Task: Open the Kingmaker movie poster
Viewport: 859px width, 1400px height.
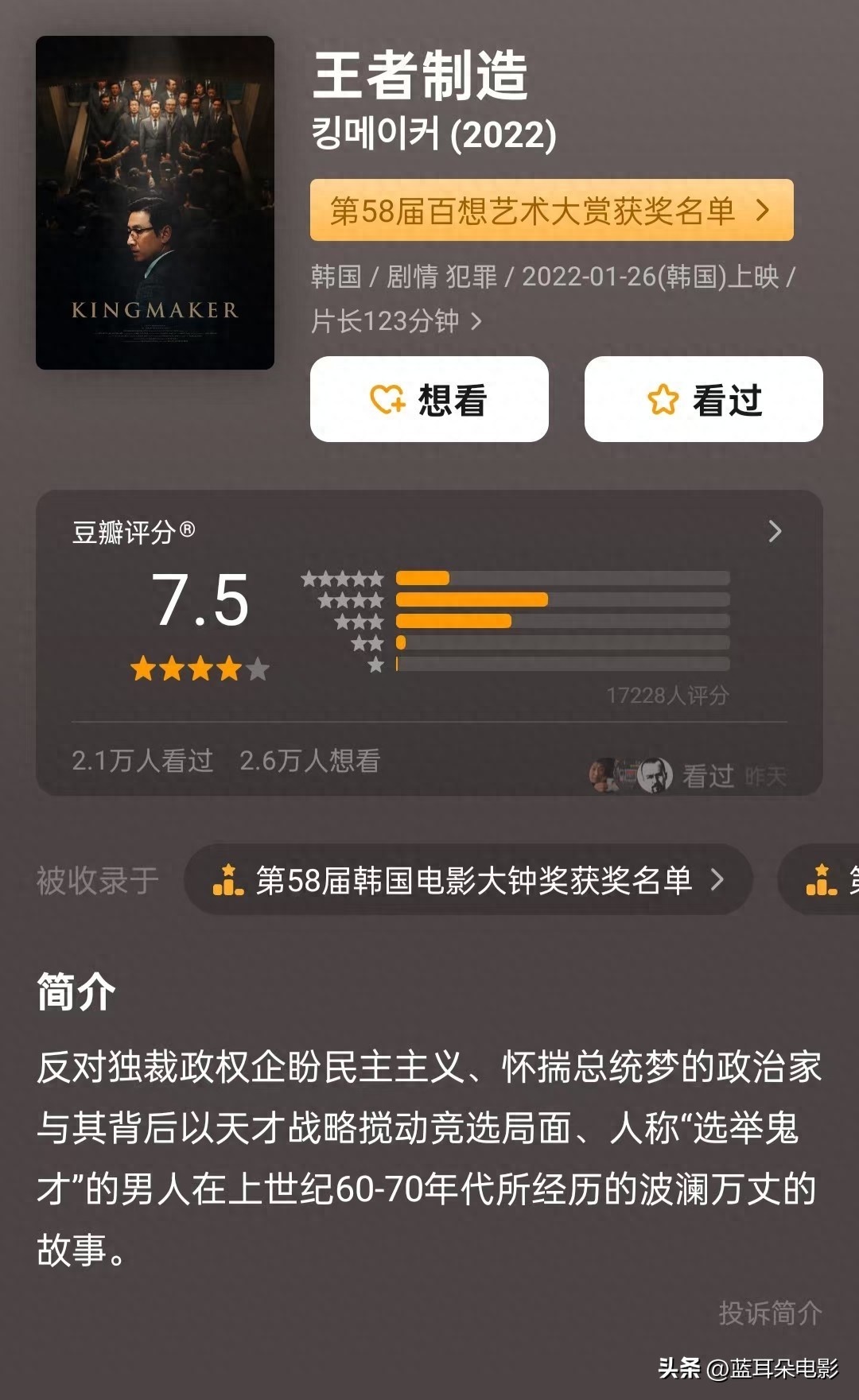Action: tap(155, 203)
